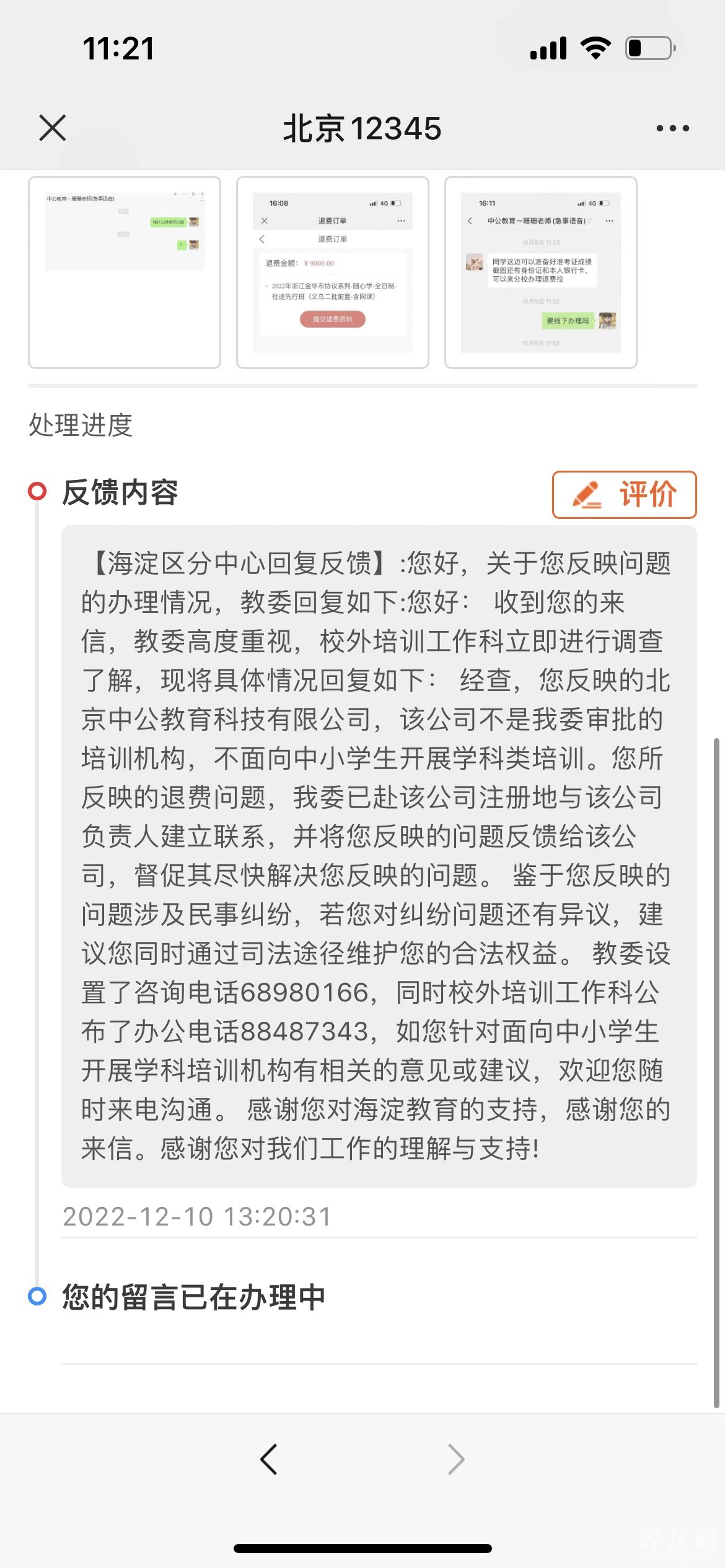Open the first attached chat screenshot thumbnail
Viewport: 725px width, 1568px height.
pyautogui.click(x=125, y=272)
